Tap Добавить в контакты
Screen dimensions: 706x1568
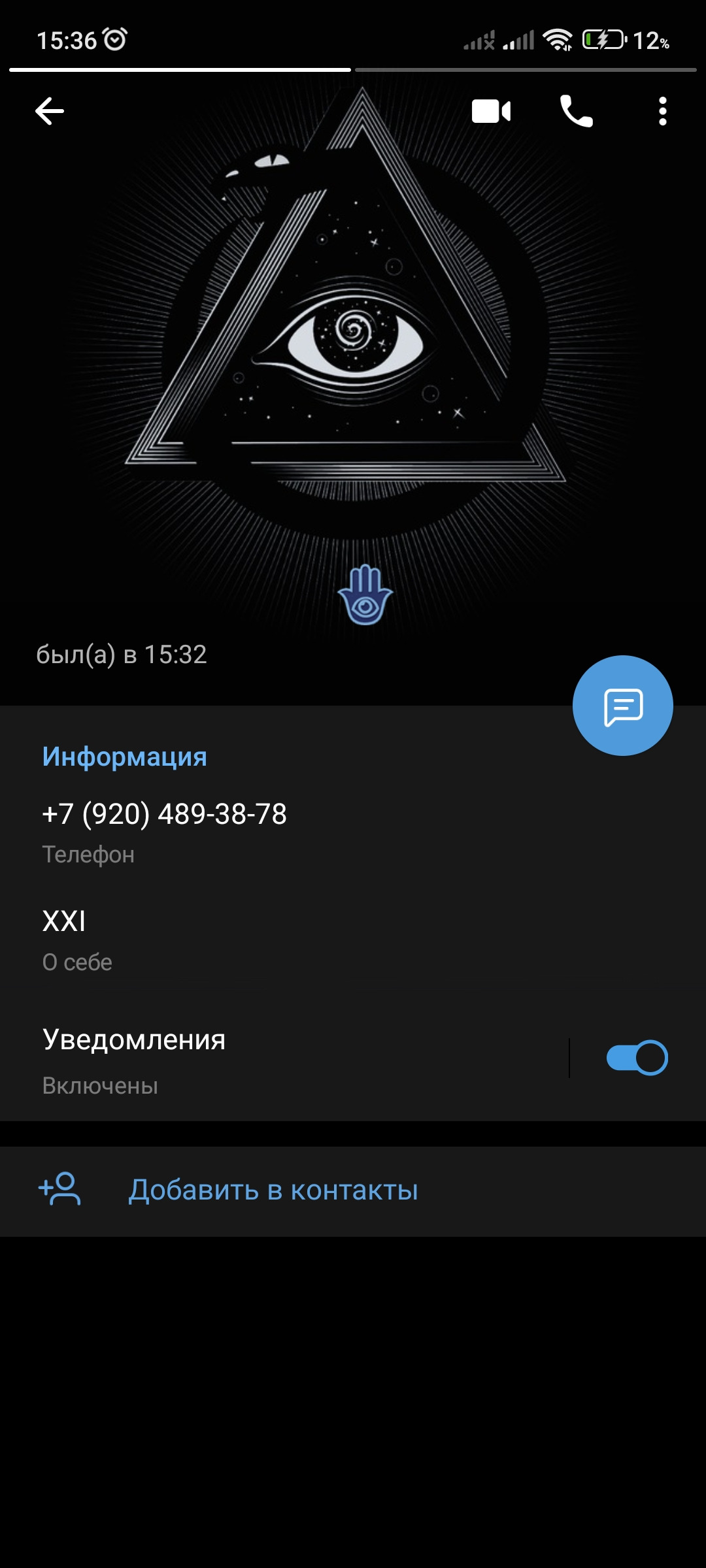pos(273,1190)
